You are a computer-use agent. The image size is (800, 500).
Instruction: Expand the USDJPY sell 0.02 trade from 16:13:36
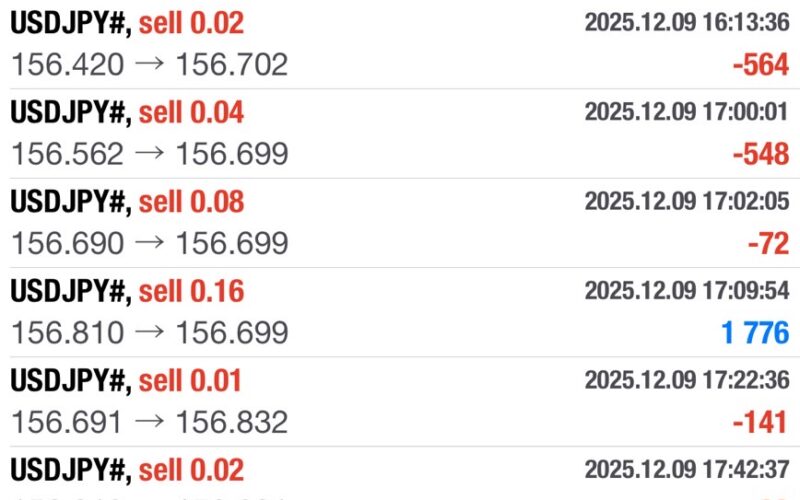(x=400, y=44)
